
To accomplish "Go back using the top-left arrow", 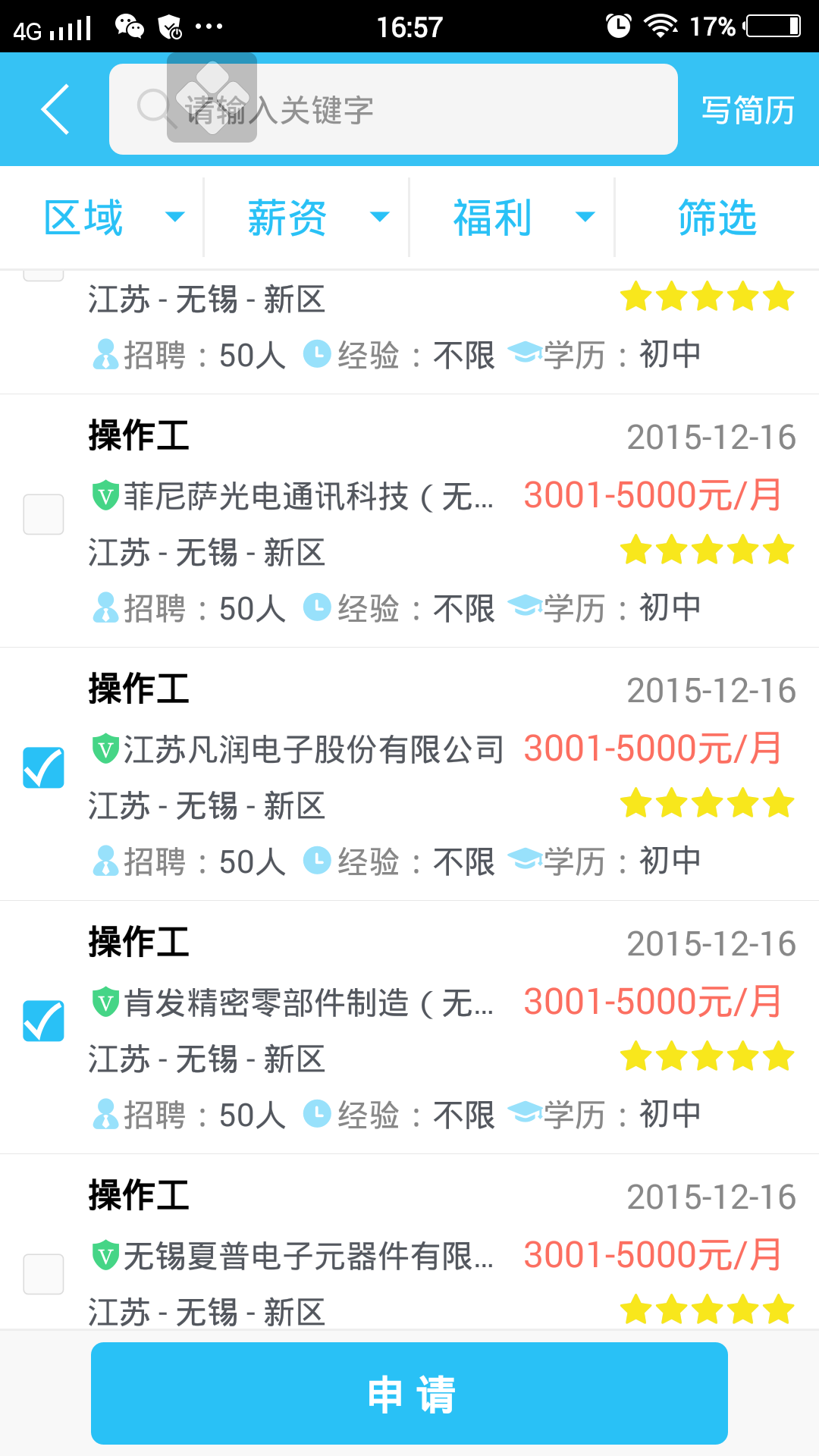I will pos(55,109).
